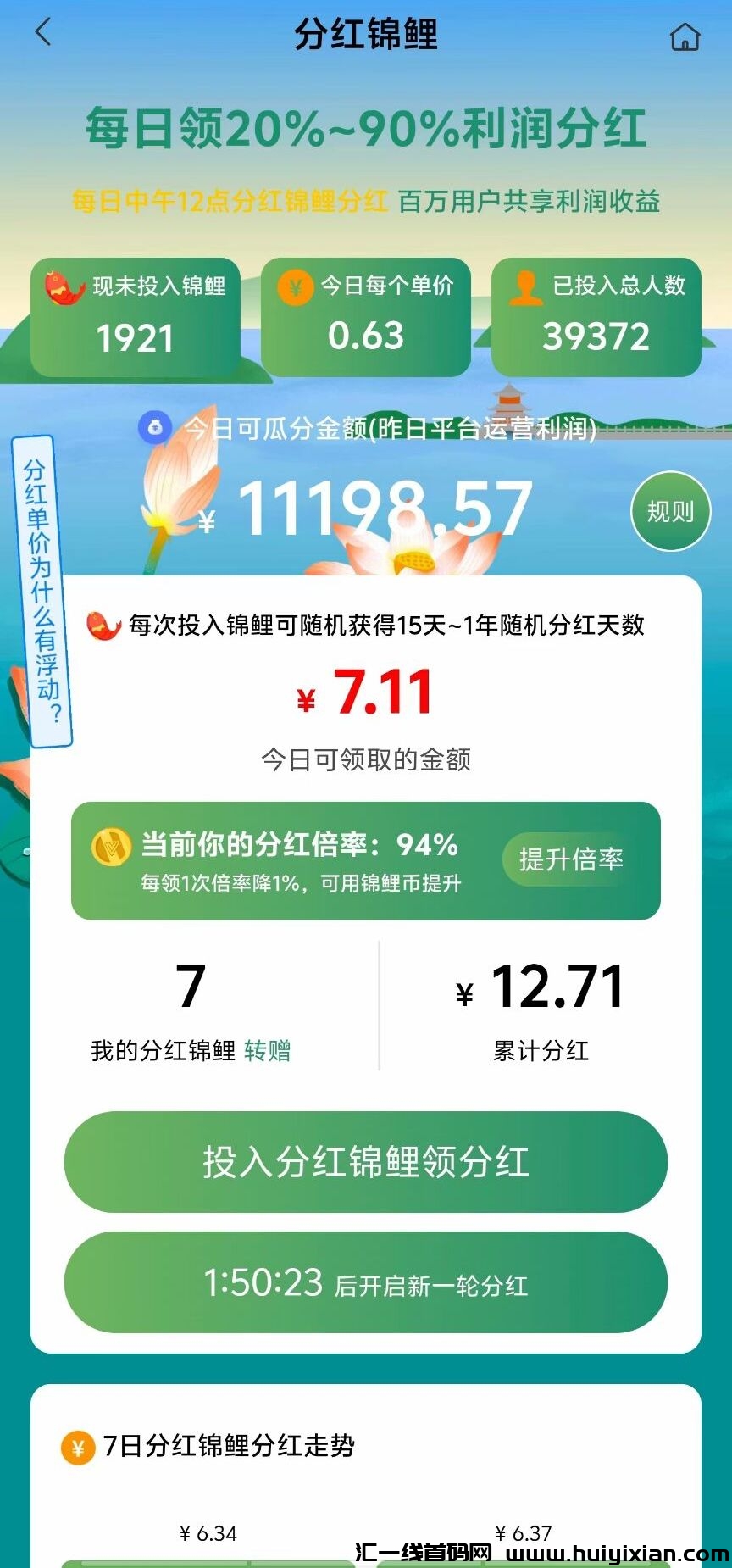This screenshot has height=1568, width=732.
Task: Go back using the left chevron arrow
Action: tap(40, 32)
